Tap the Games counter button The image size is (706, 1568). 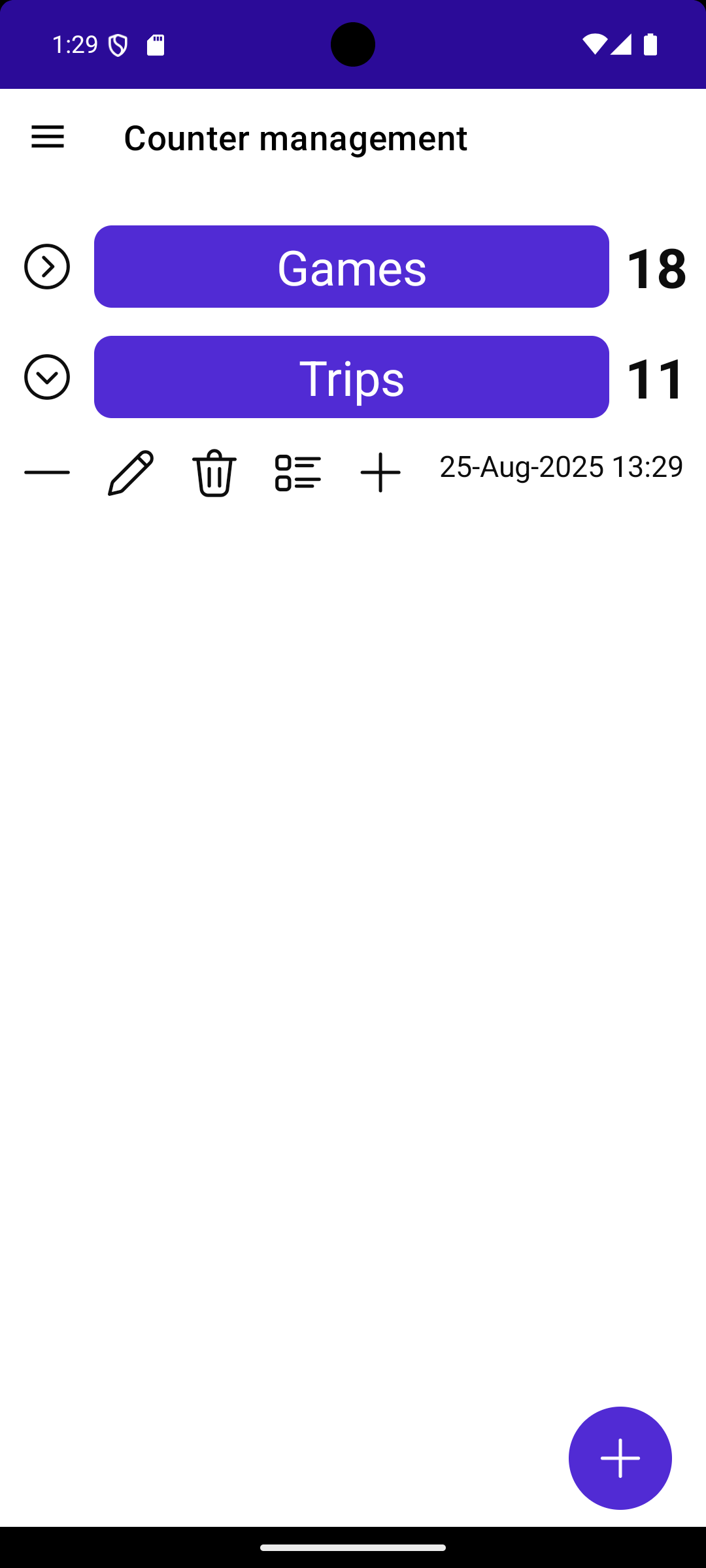click(x=351, y=267)
